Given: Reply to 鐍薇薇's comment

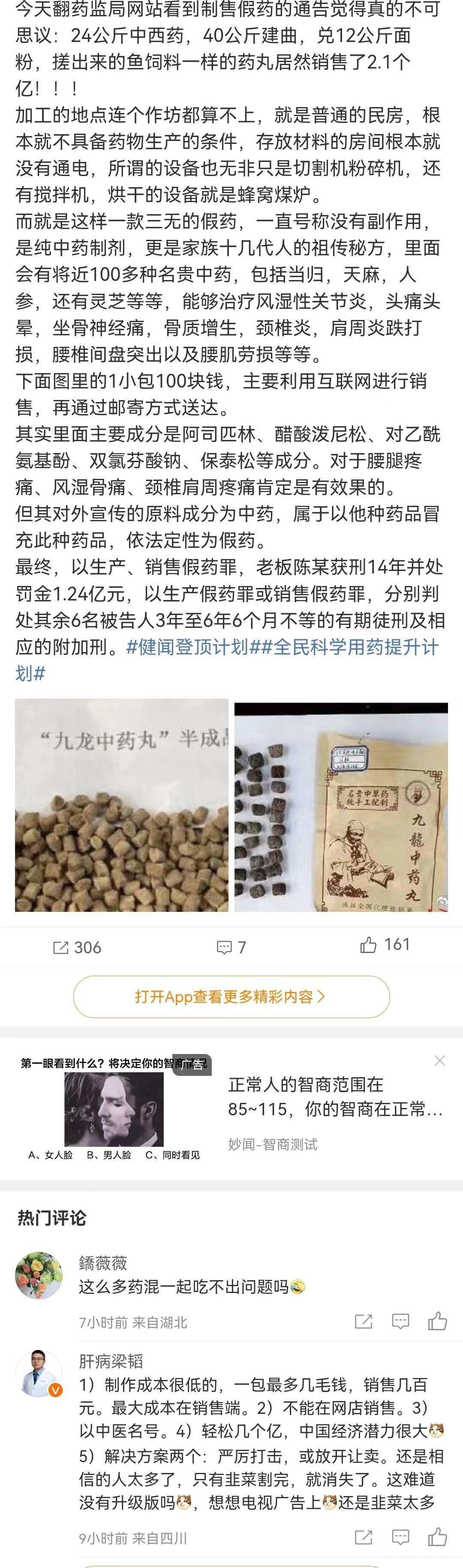Looking at the screenshot, I should (400, 1321).
